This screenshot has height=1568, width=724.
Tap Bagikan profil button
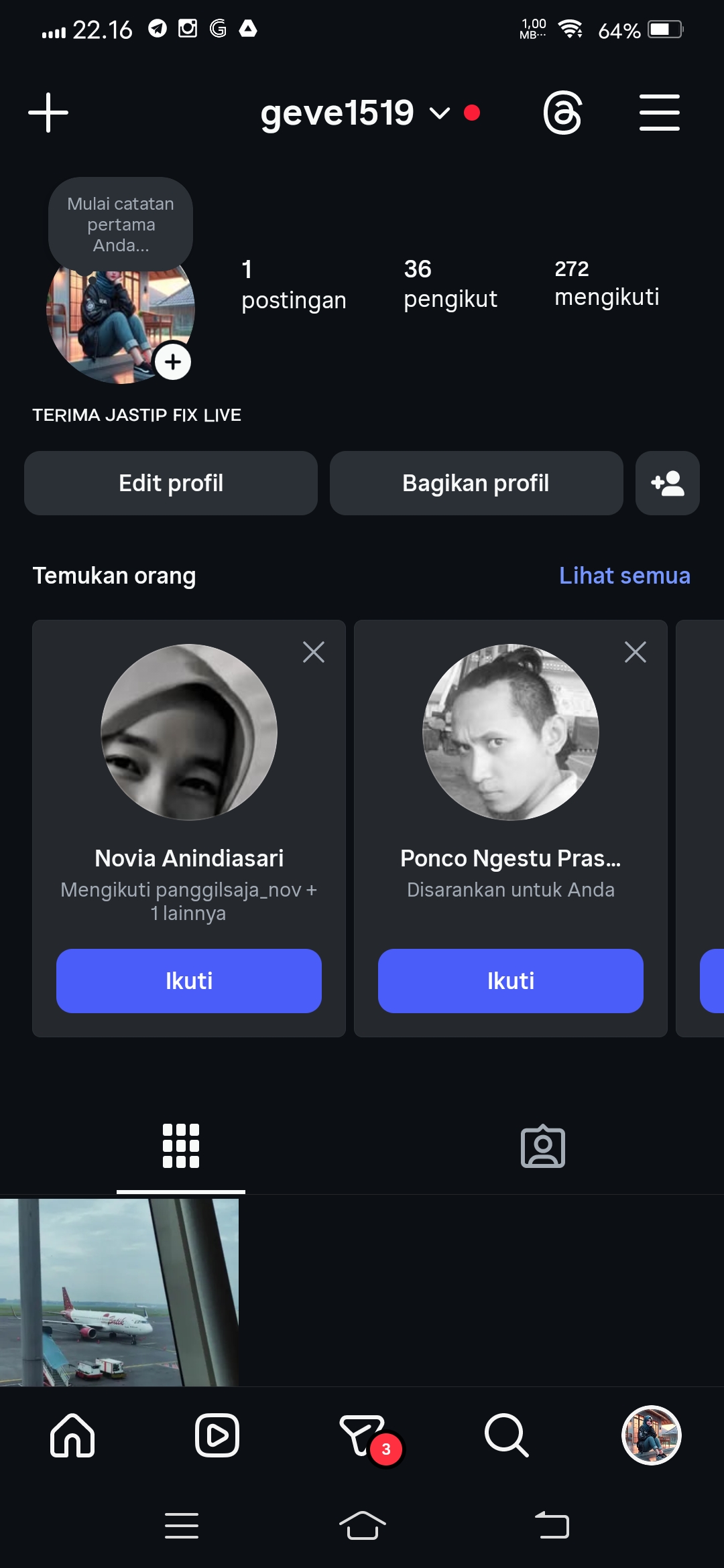[x=476, y=483]
